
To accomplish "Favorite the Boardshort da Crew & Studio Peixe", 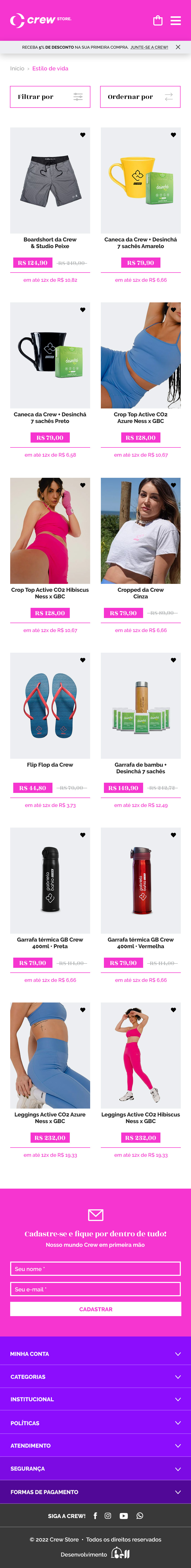I will 83,135.
